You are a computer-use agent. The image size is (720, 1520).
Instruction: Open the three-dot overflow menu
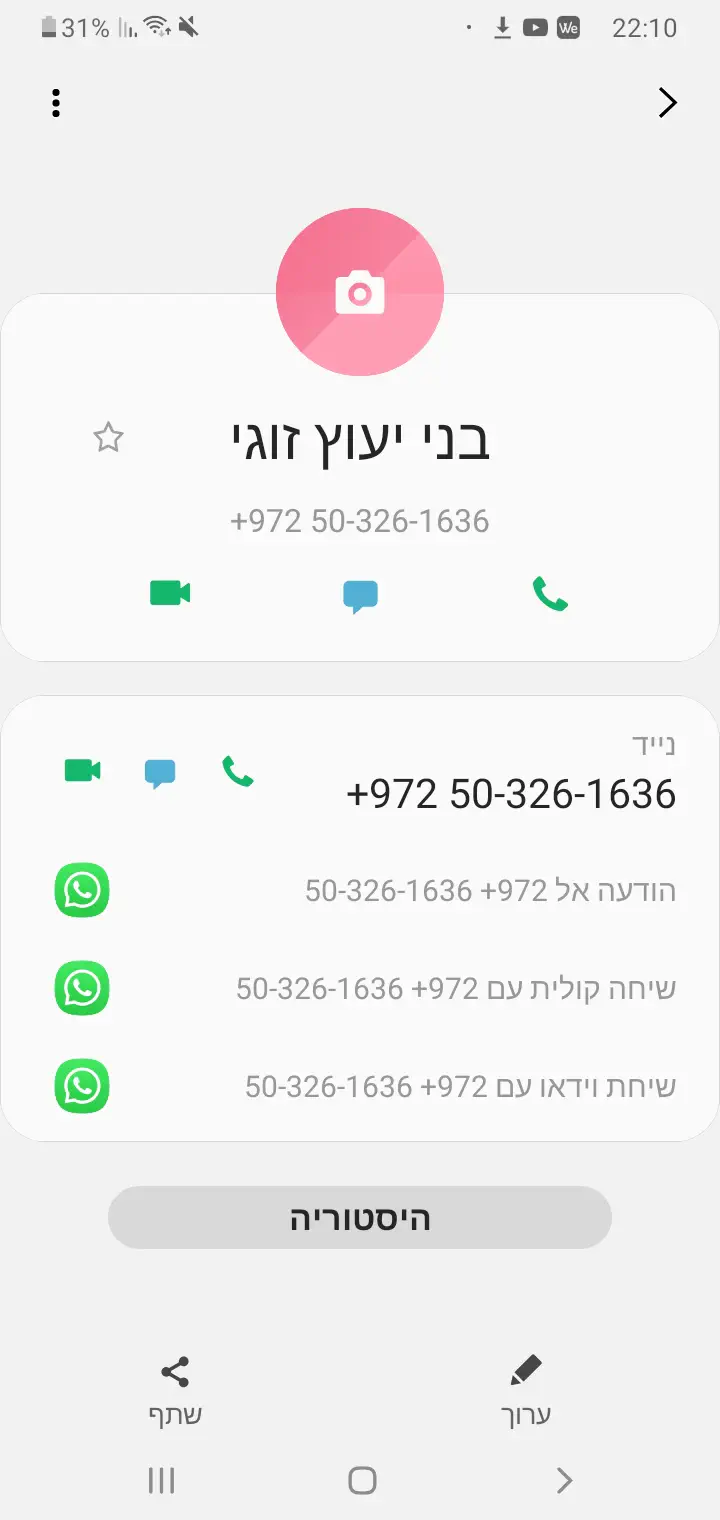(56, 103)
